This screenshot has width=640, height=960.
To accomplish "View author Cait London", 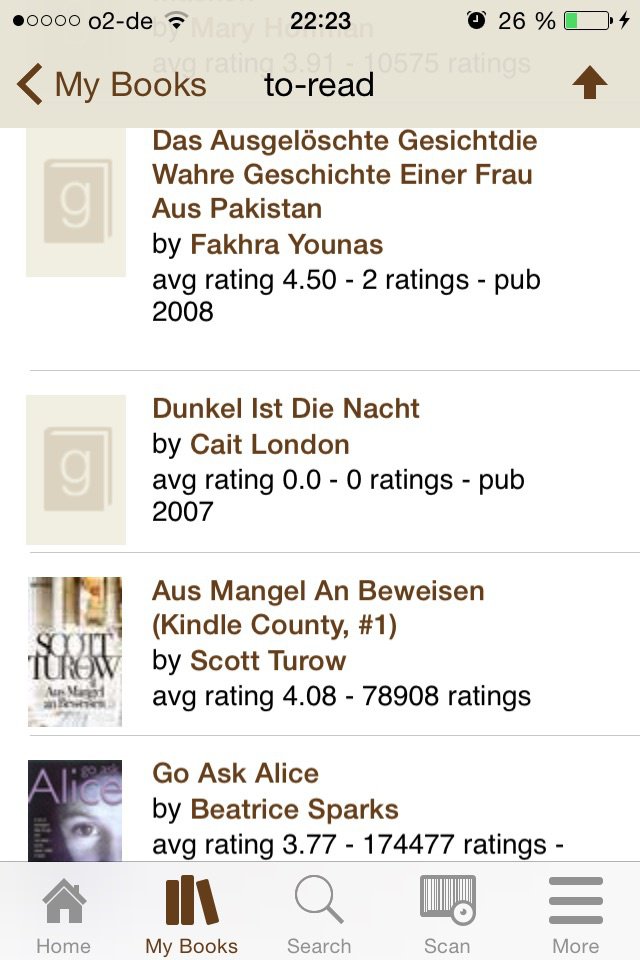I will [269, 444].
